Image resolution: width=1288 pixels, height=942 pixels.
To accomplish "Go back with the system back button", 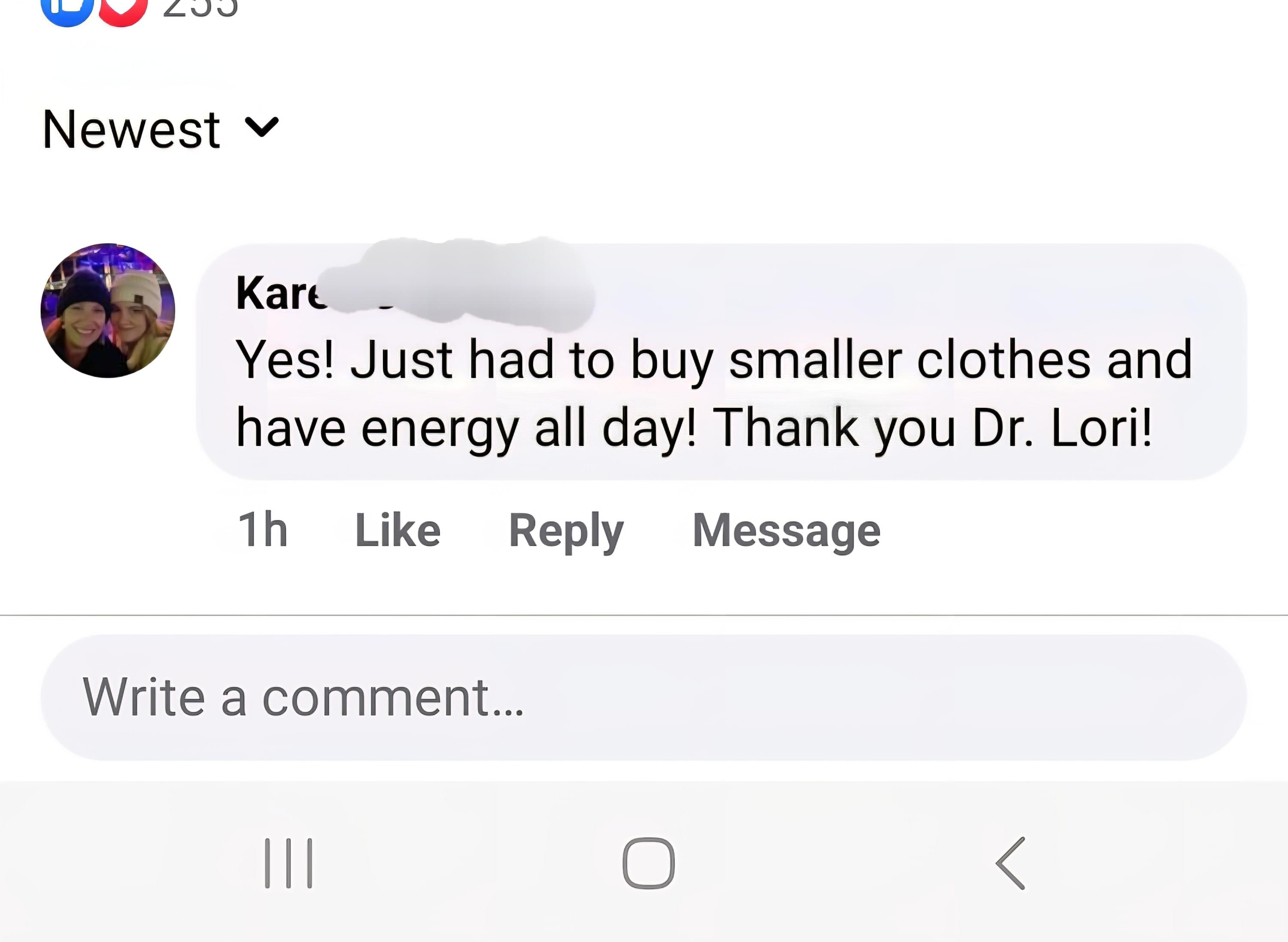I will coord(1011,863).
